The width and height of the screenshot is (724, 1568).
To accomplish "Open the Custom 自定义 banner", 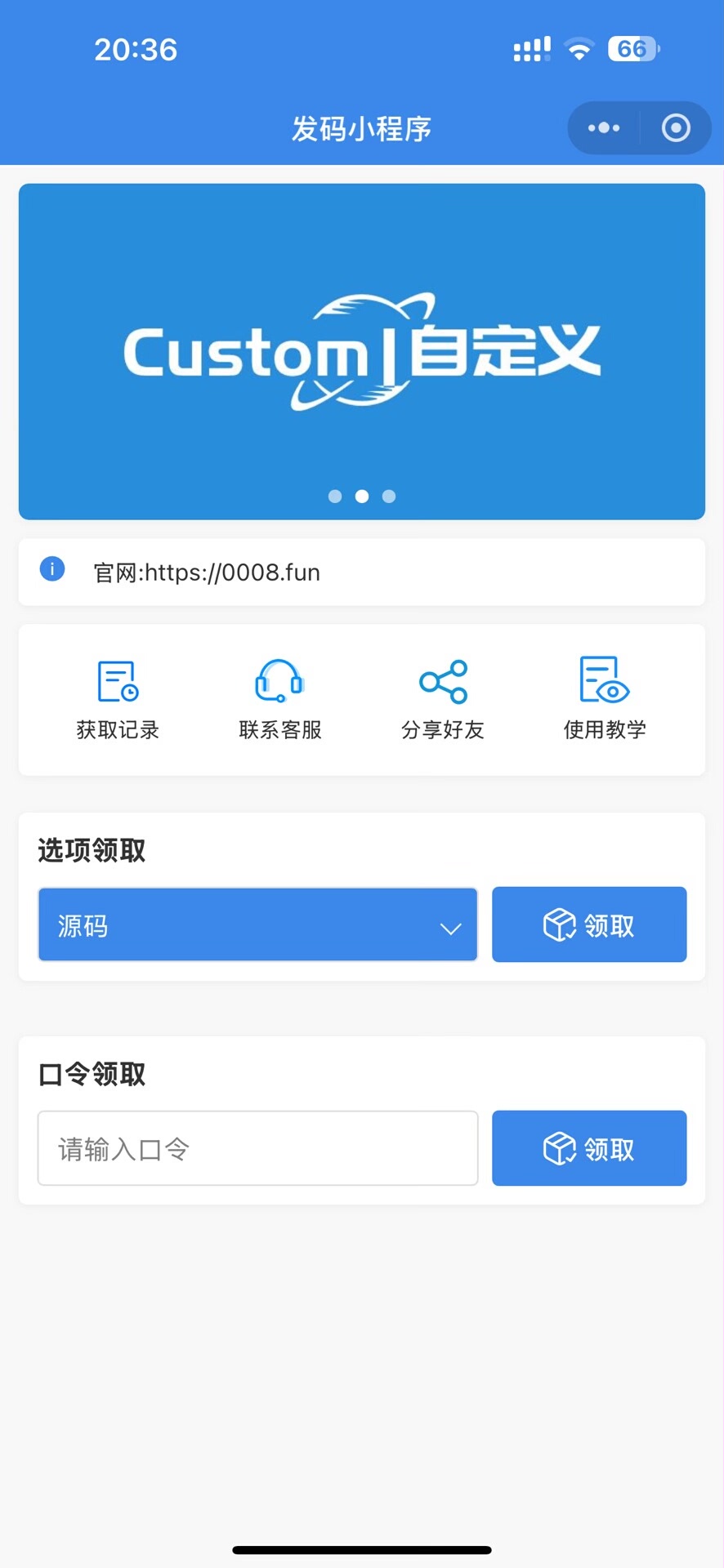I will pyautogui.click(x=362, y=351).
